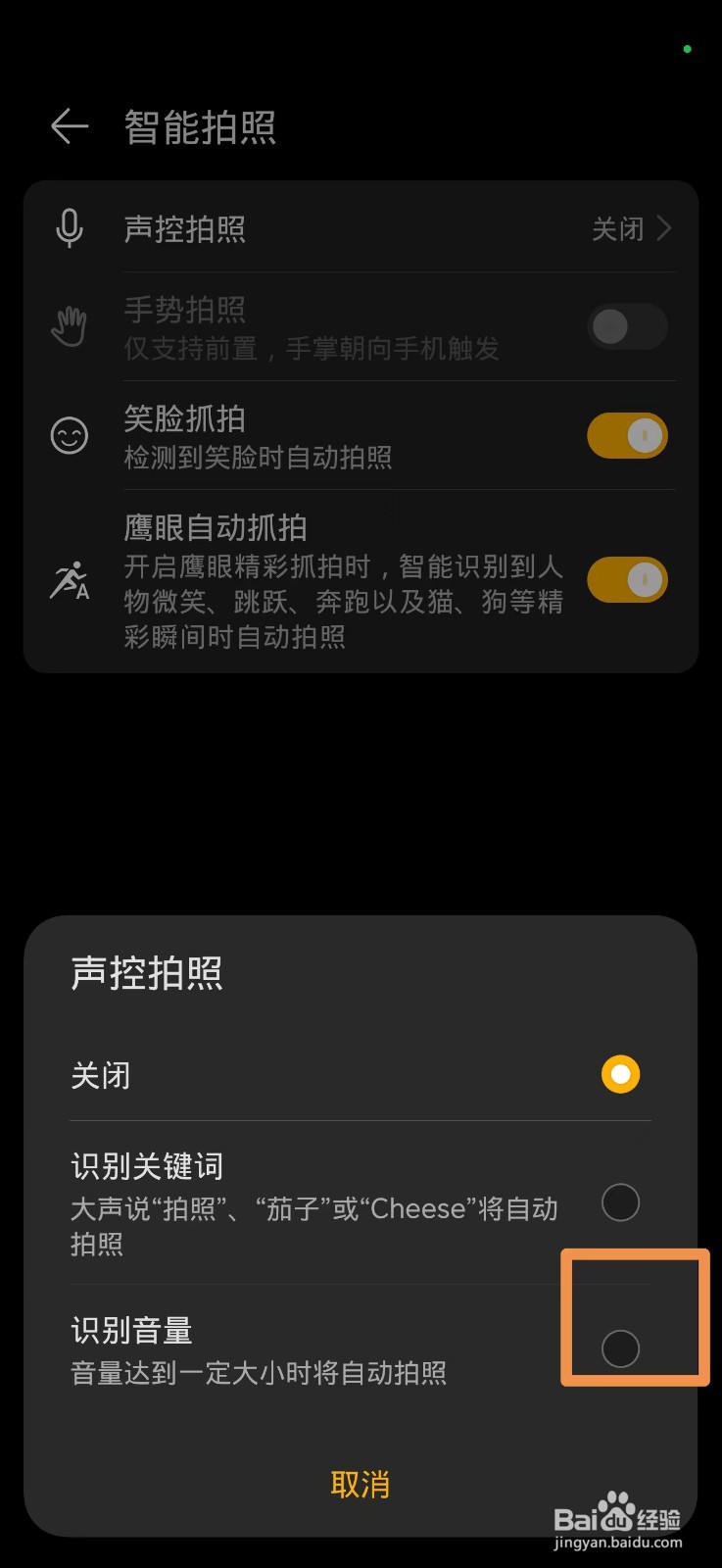This screenshot has width=722, height=1568.
Task: Disable the 笑脸抓拍 switch
Action: (x=627, y=436)
